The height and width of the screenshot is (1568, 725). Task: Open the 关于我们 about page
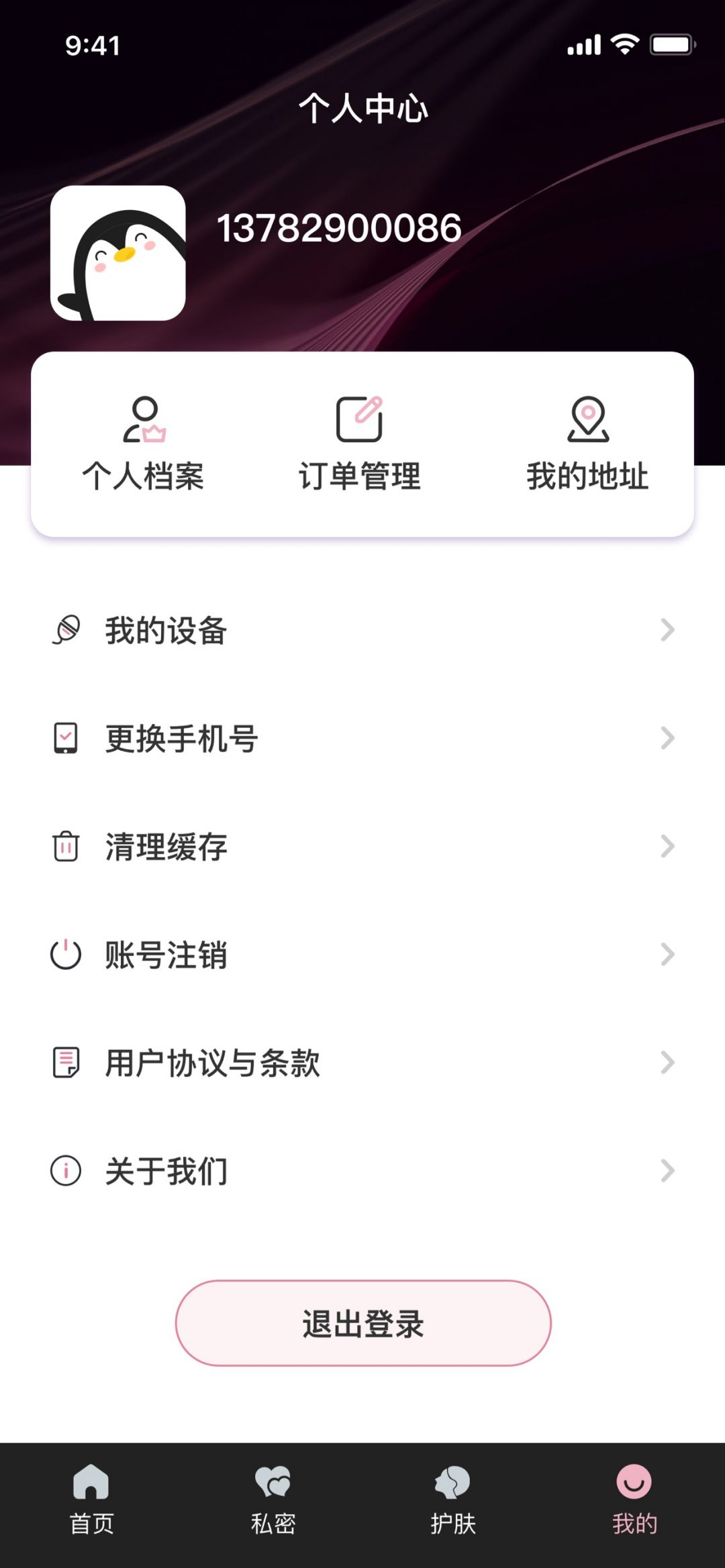click(362, 1171)
